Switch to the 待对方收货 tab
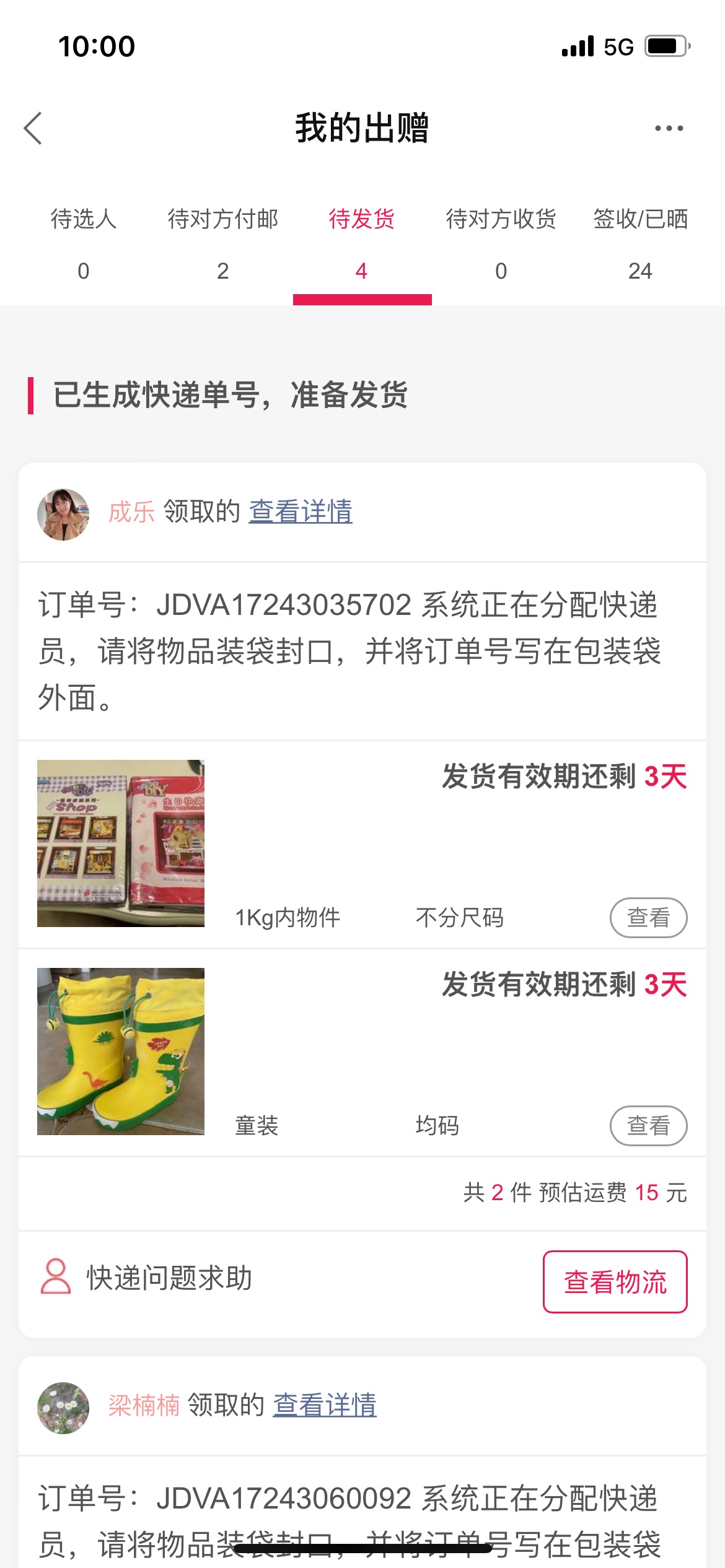 coord(501,245)
